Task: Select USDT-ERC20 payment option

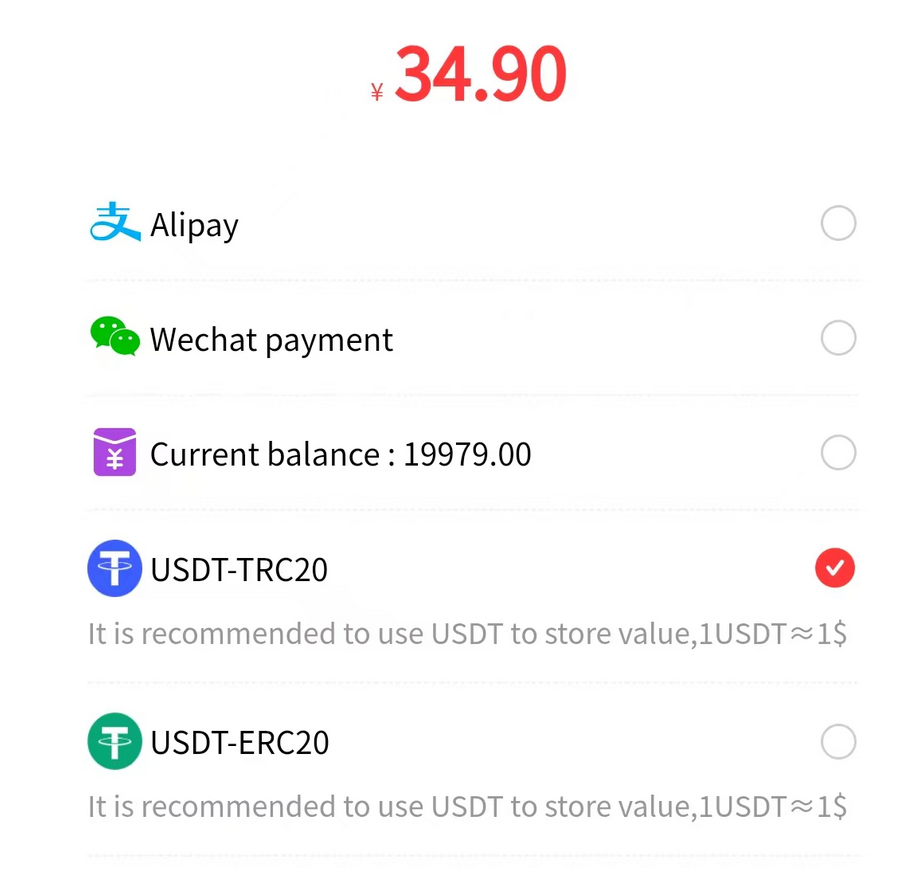Action: pyautogui.click(x=838, y=743)
